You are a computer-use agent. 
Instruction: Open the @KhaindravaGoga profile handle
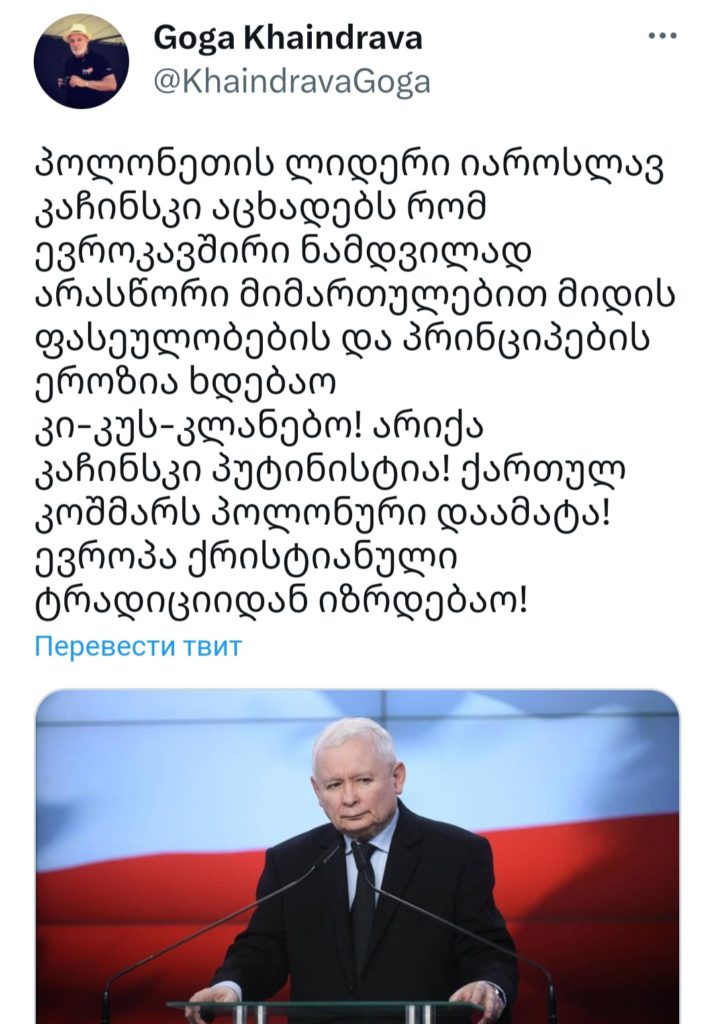click(291, 81)
